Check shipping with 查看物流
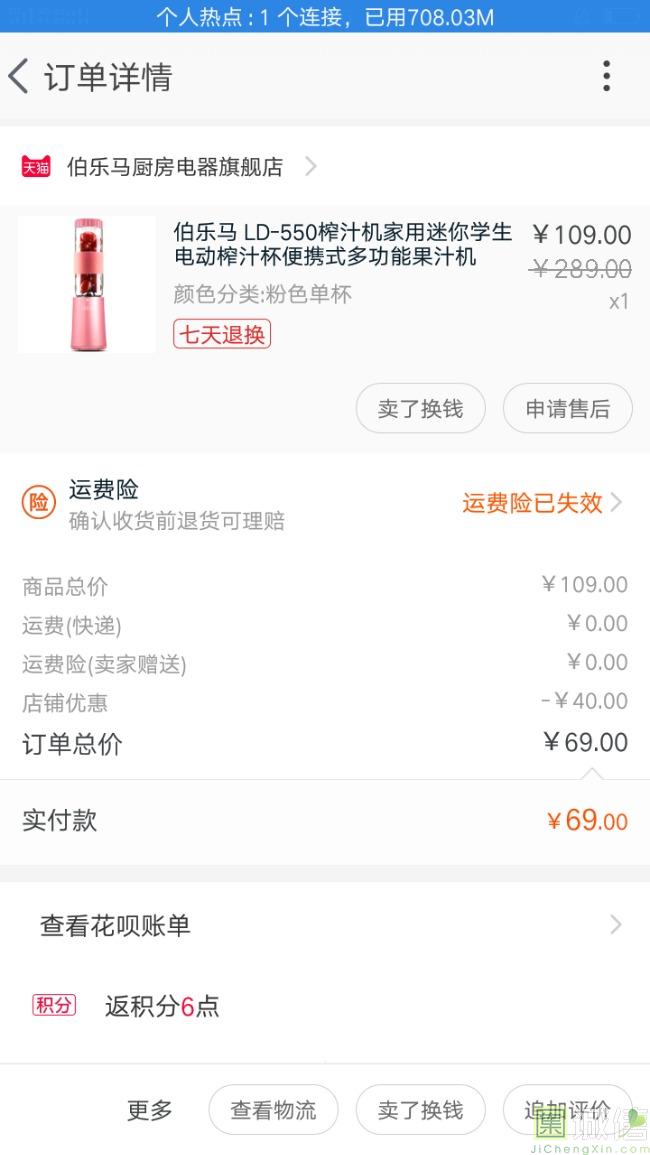 click(273, 1110)
